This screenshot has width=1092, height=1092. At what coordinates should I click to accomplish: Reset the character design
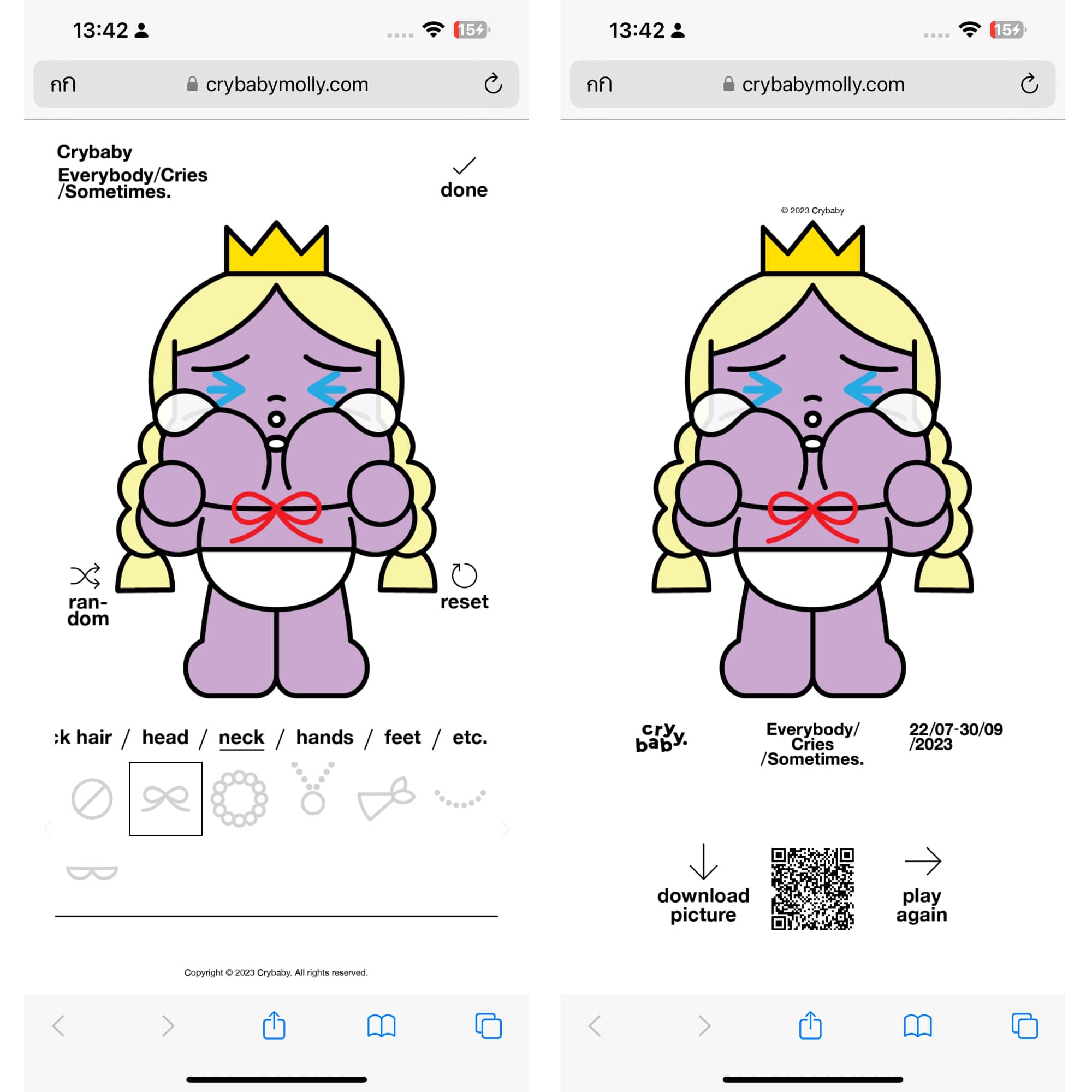pos(464,587)
